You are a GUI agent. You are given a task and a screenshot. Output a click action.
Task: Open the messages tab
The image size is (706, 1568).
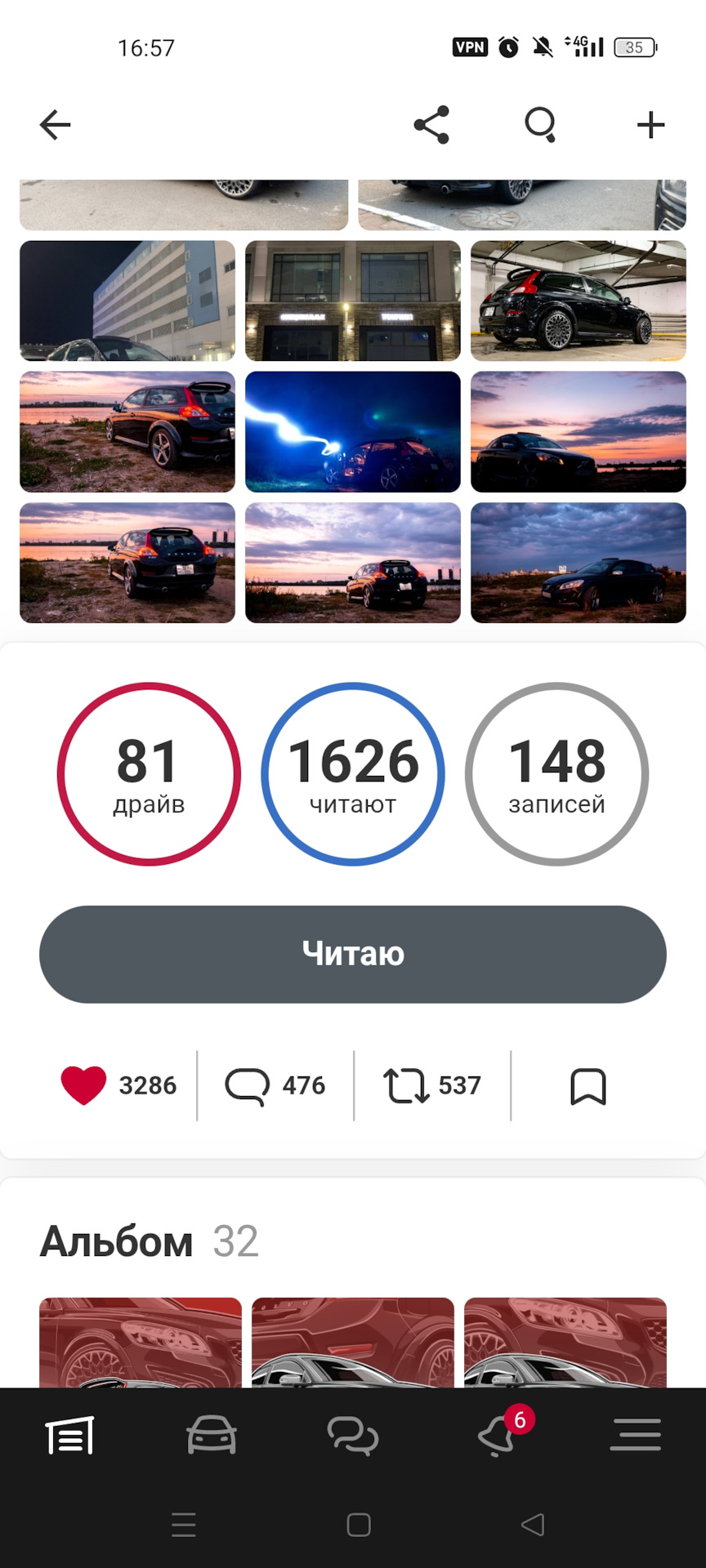tap(353, 1435)
